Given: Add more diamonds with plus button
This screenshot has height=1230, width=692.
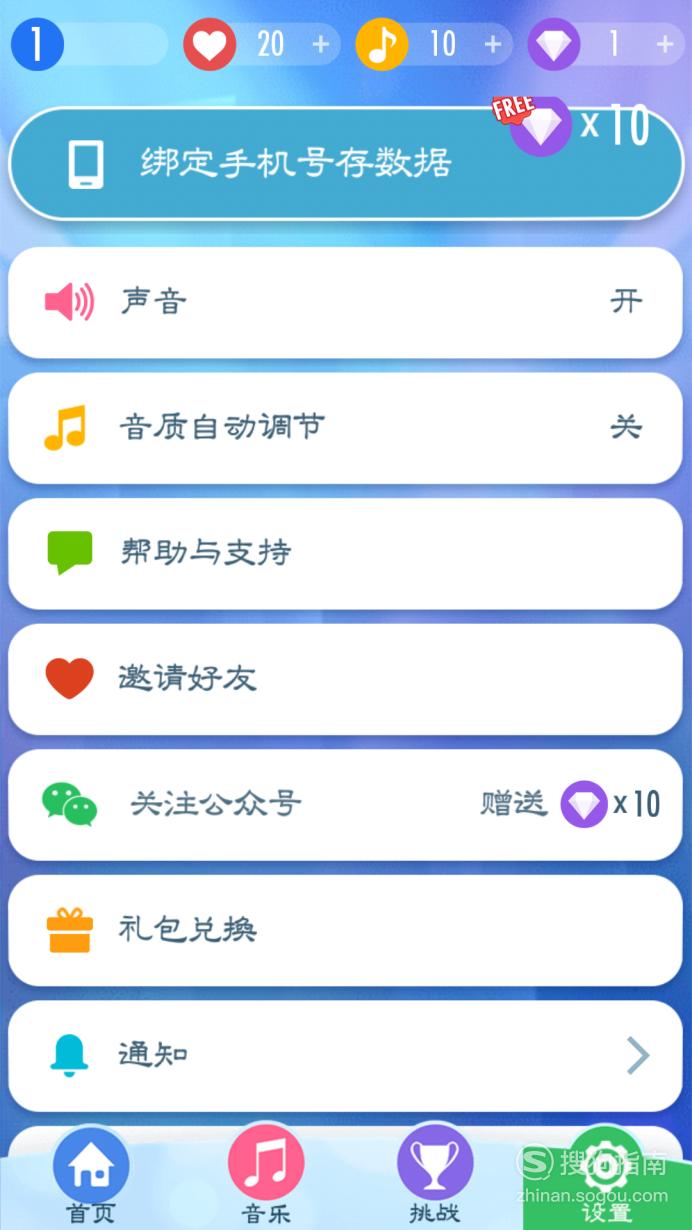Looking at the screenshot, I should (665, 44).
